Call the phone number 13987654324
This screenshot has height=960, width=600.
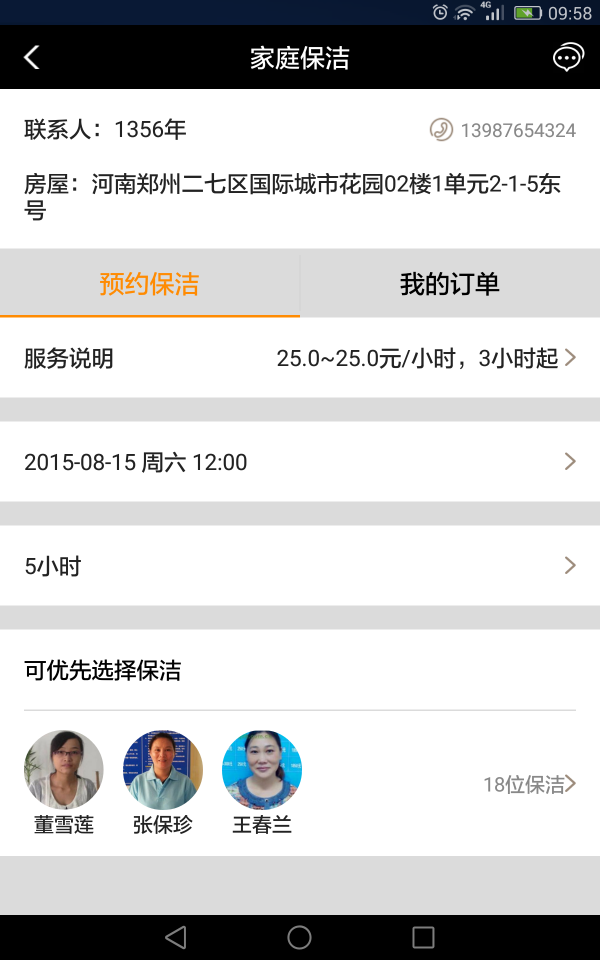point(503,130)
